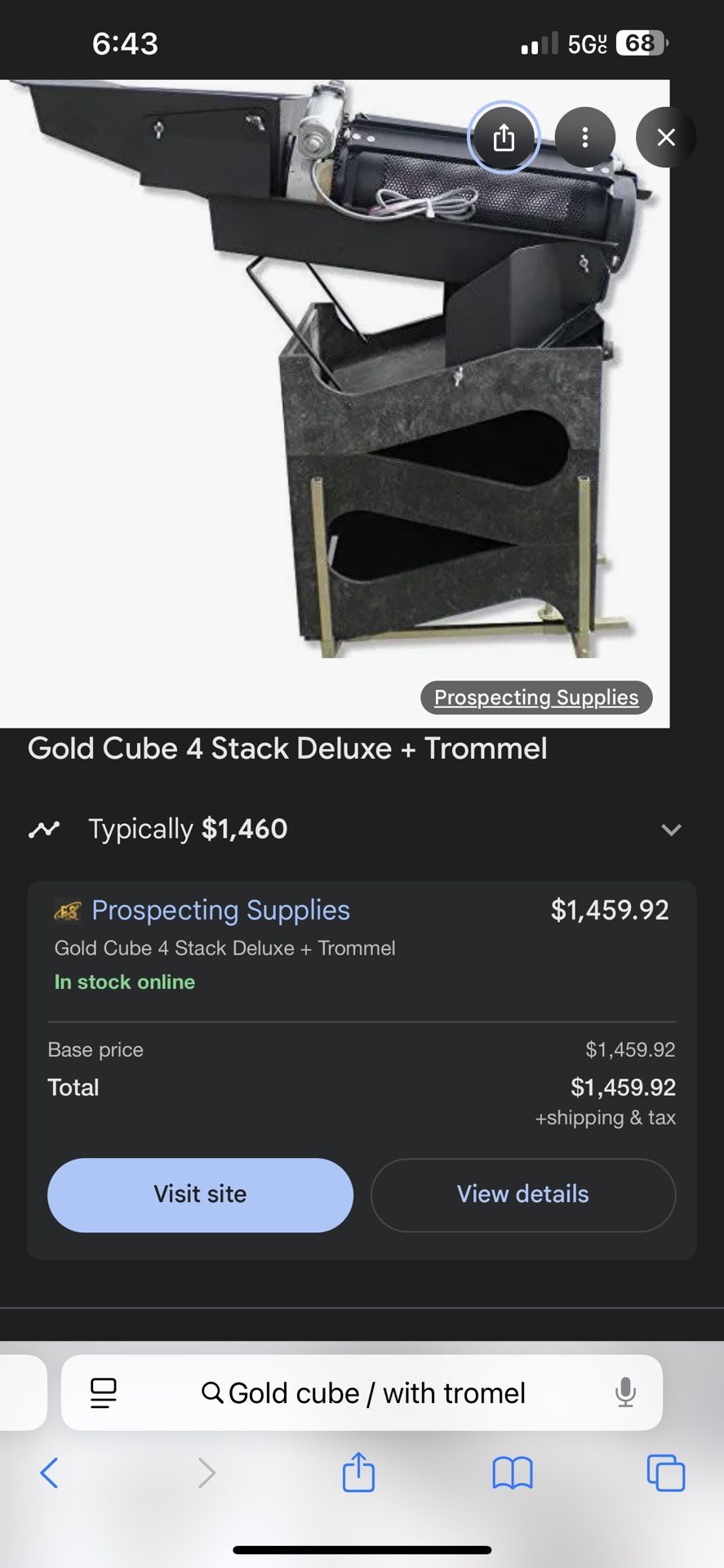Open Safari bookmarks
Viewport: 724px width, 1568px height.
click(x=512, y=1473)
